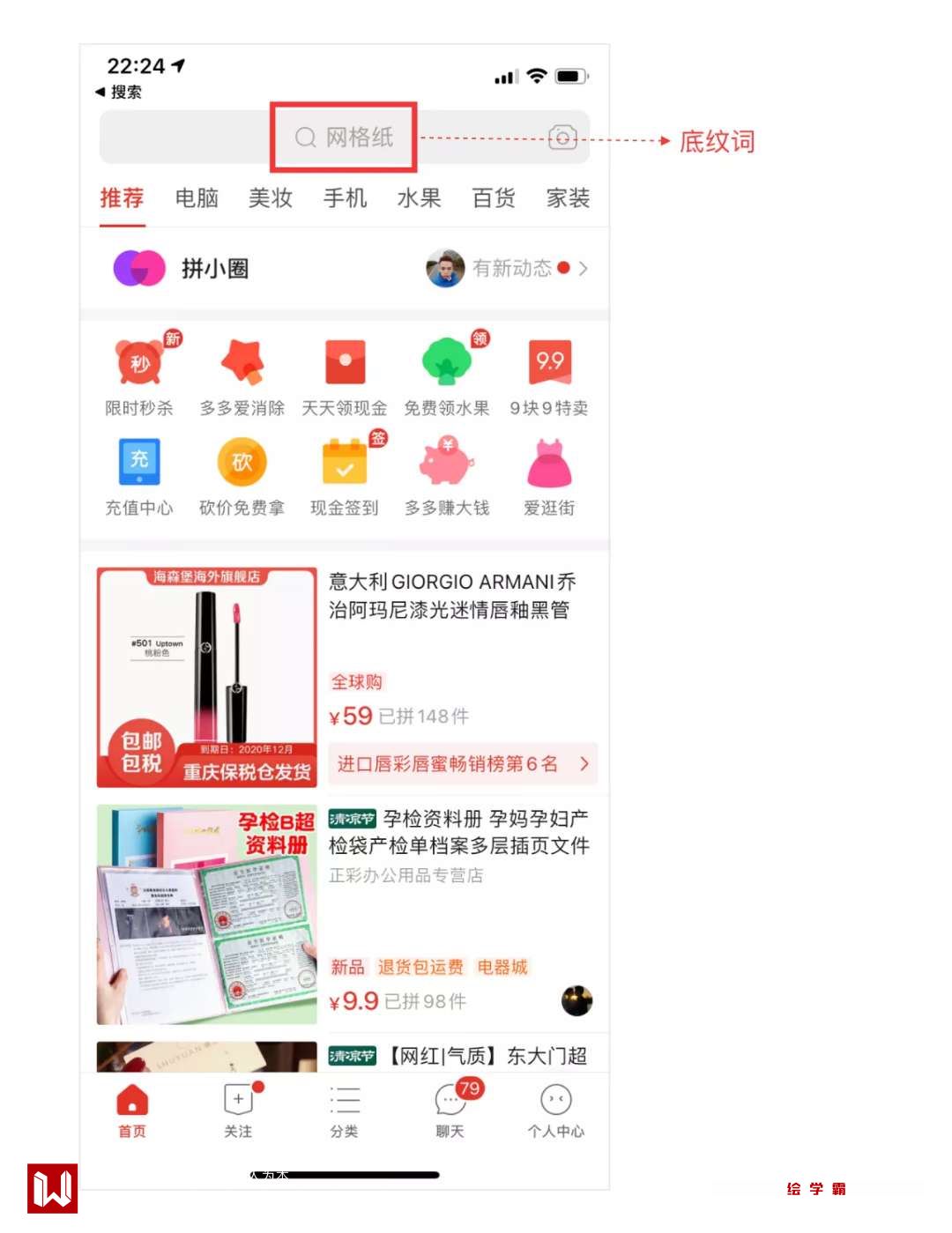Screen dimensions: 952x1233
Task: Open 现金签到 check-in
Action: 345,477
